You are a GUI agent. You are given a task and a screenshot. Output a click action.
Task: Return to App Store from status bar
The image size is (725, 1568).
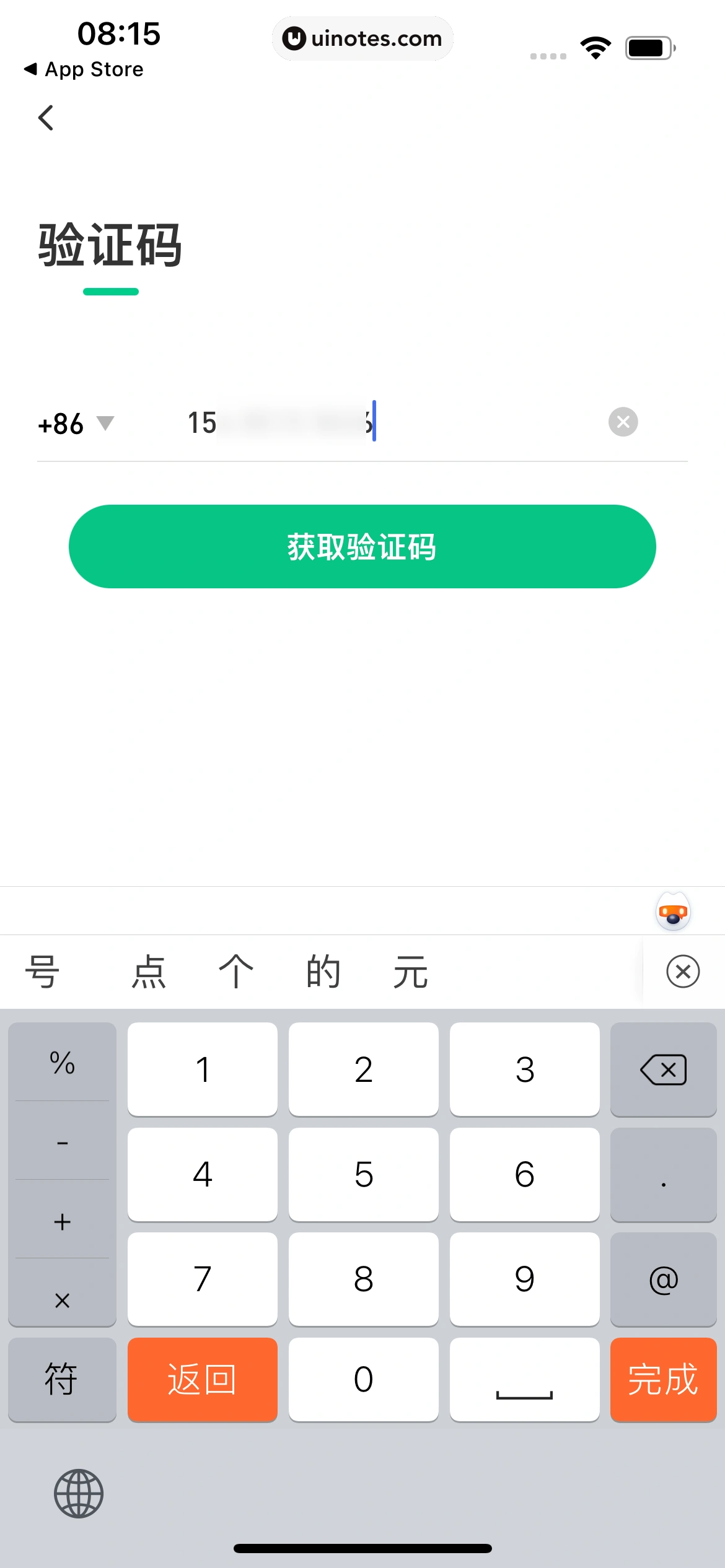[x=84, y=69]
